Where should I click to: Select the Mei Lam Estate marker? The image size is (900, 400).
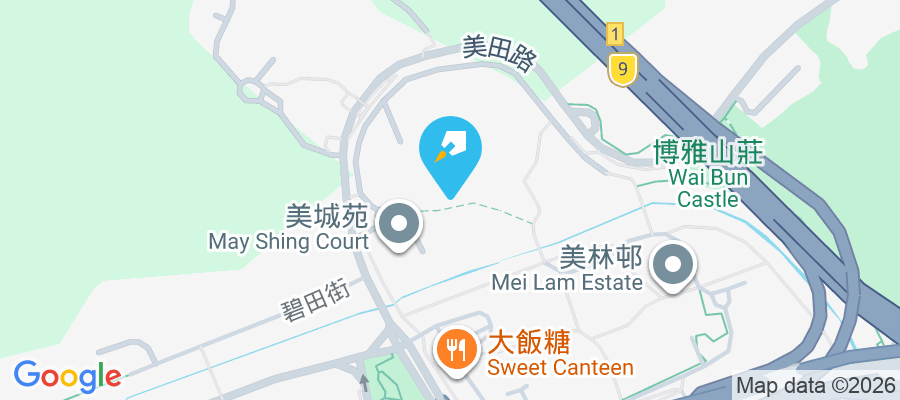pos(673,265)
